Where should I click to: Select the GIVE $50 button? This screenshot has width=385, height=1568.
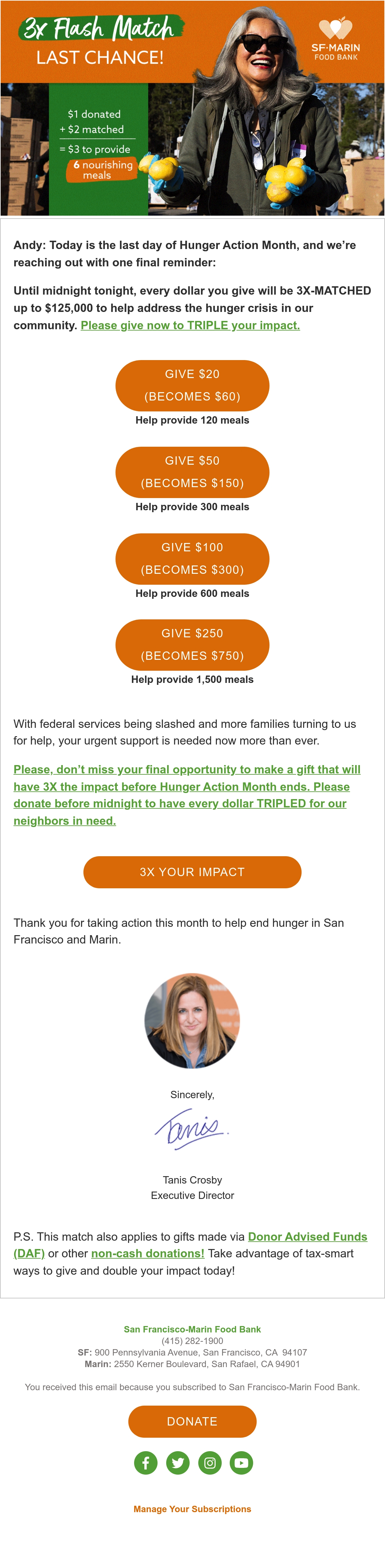click(192, 472)
